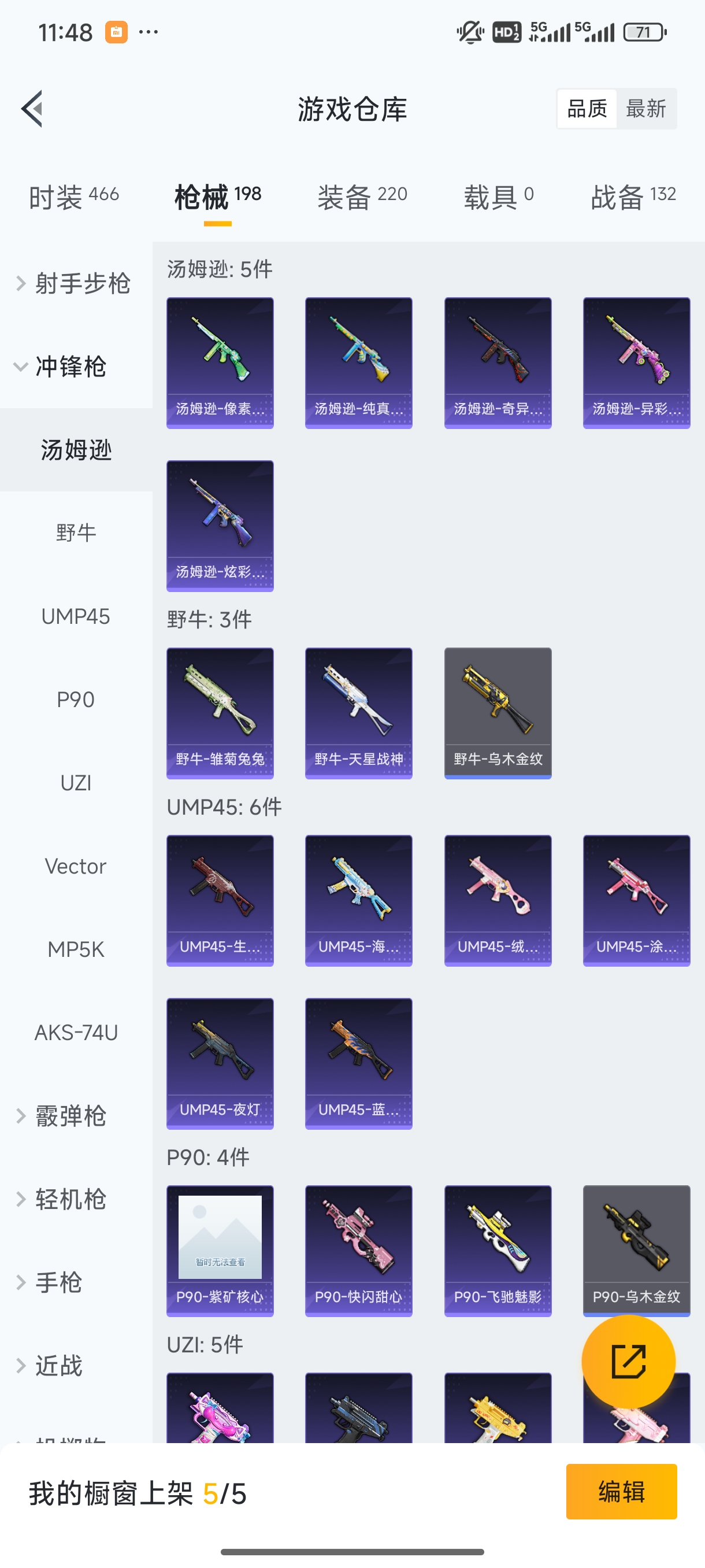Jump to AKS-74U in the sidebar

(x=76, y=1033)
